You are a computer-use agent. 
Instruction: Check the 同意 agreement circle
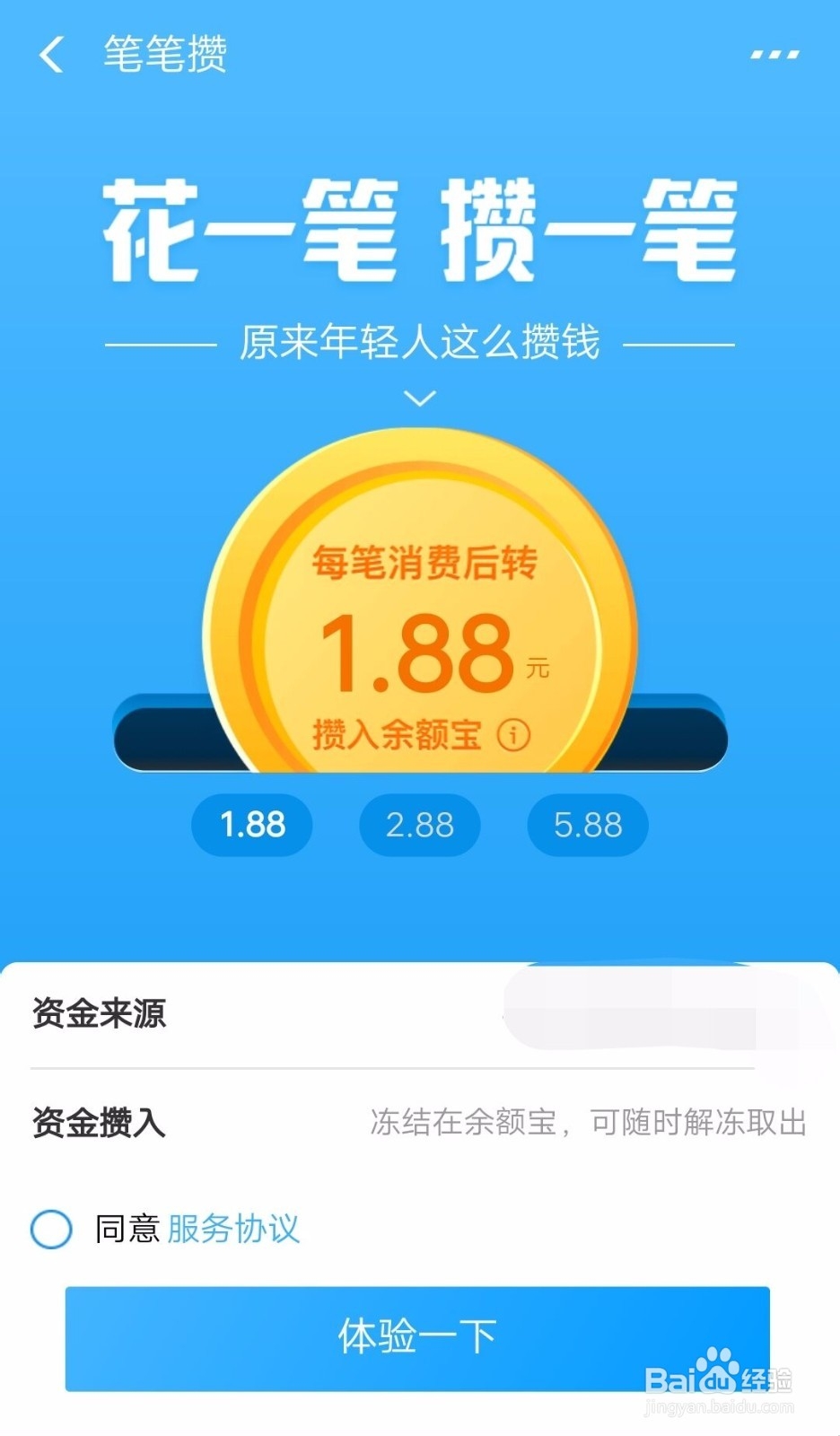pyautogui.click(x=49, y=1228)
